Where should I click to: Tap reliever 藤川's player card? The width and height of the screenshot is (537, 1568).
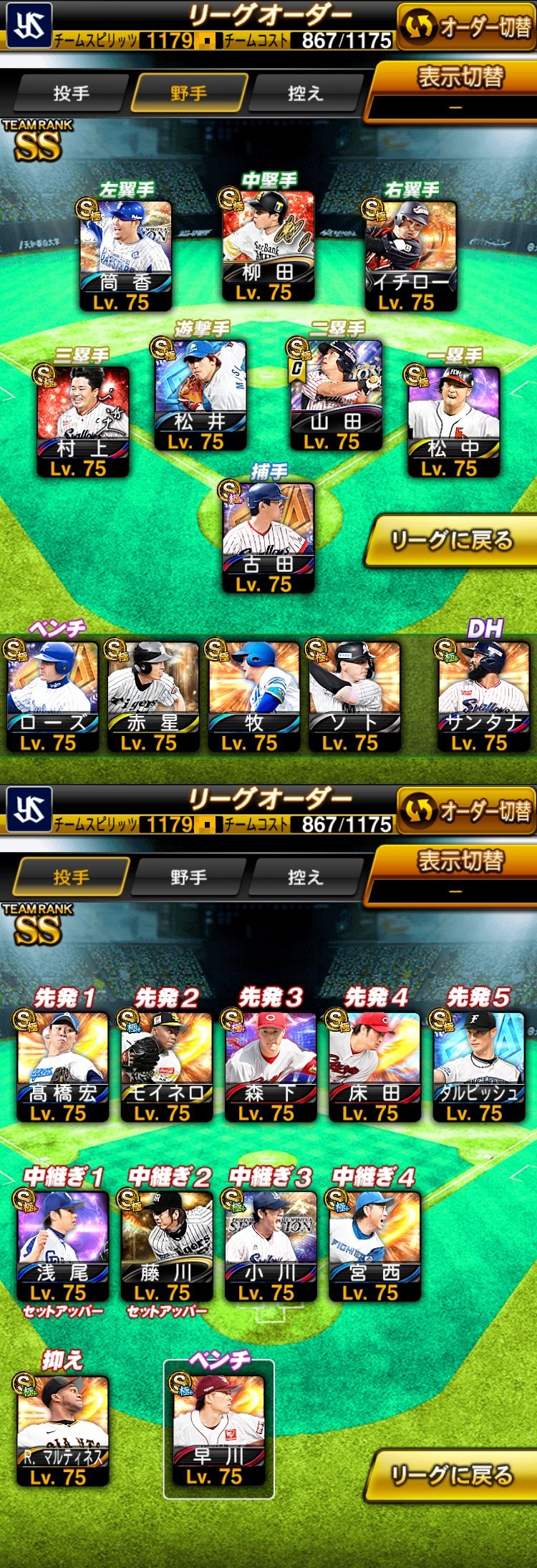click(166, 1246)
